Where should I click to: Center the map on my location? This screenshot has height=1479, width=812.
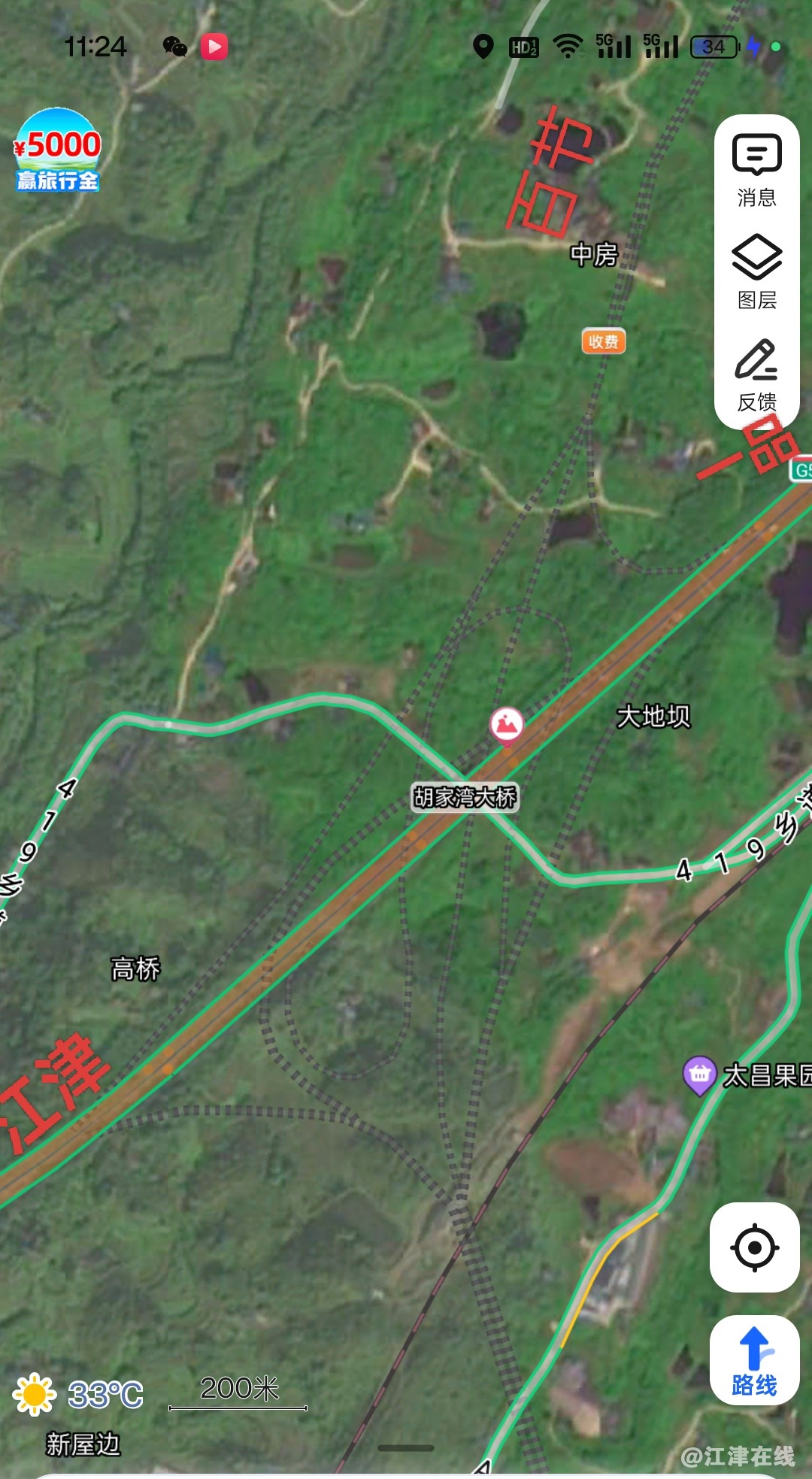(754, 1247)
